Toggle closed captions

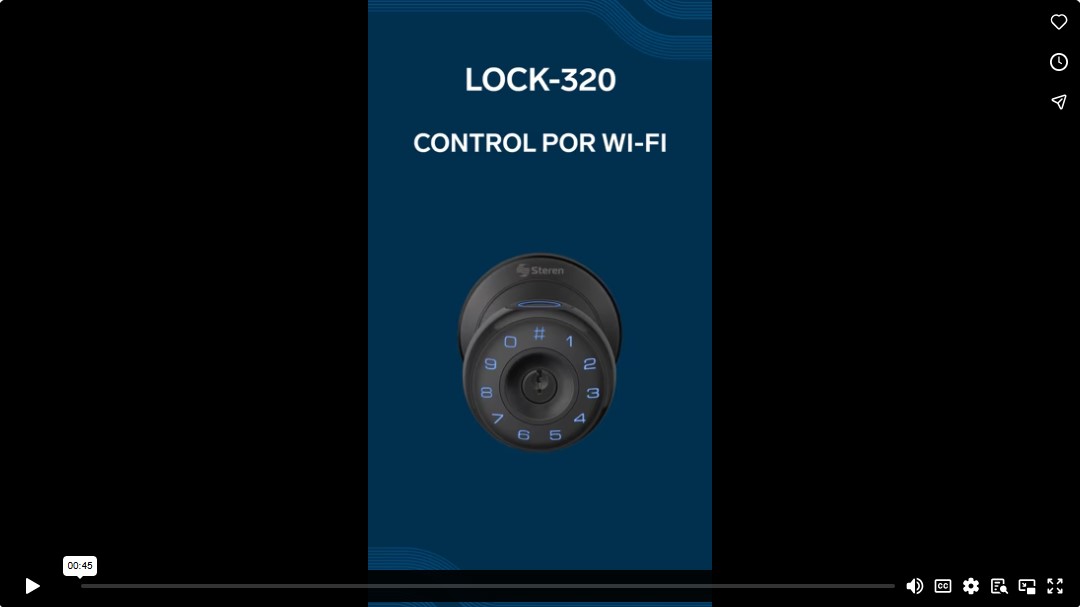[942, 586]
